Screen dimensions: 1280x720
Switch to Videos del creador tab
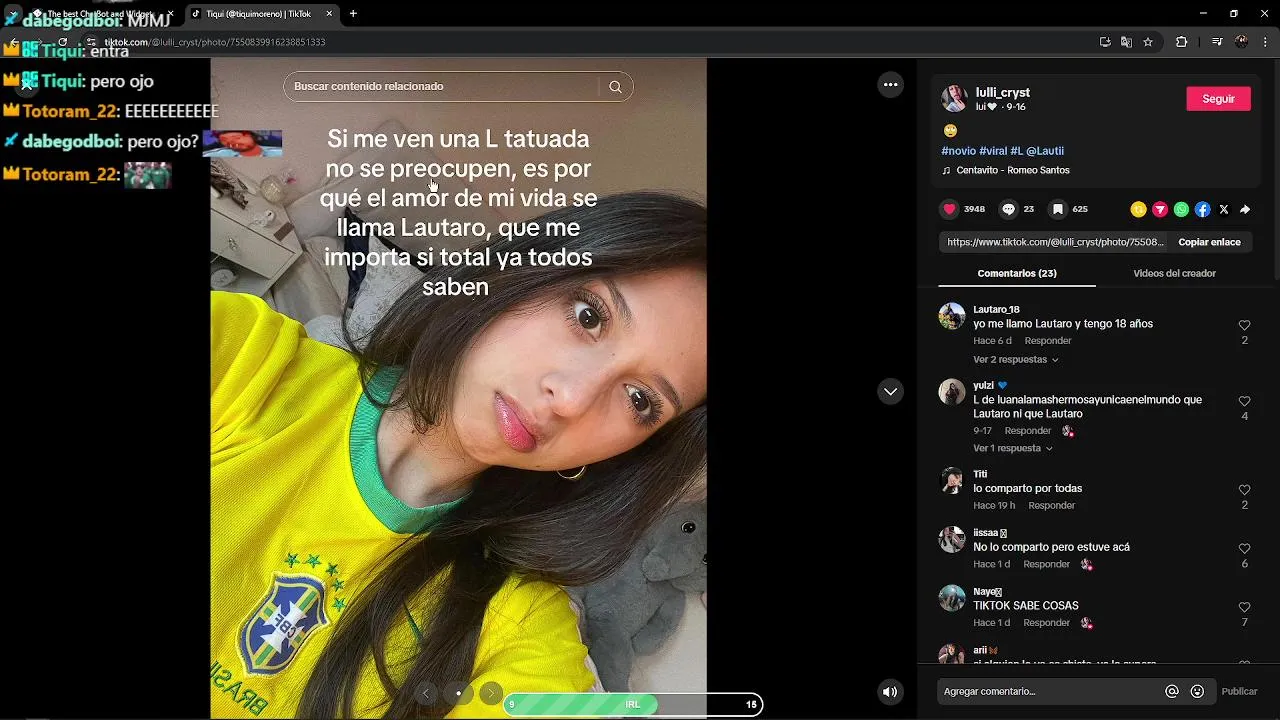click(x=1174, y=273)
